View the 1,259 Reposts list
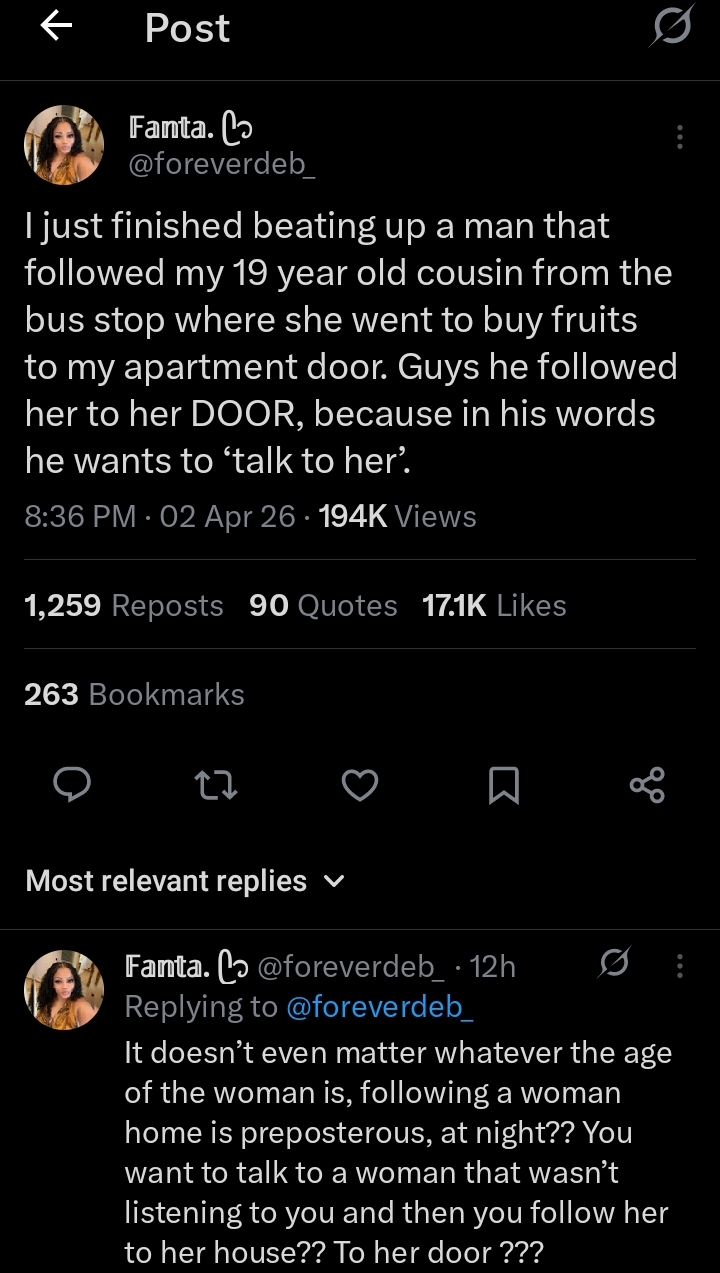Image resolution: width=720 pixels, height=1273 pixels. tap(124, 606)
